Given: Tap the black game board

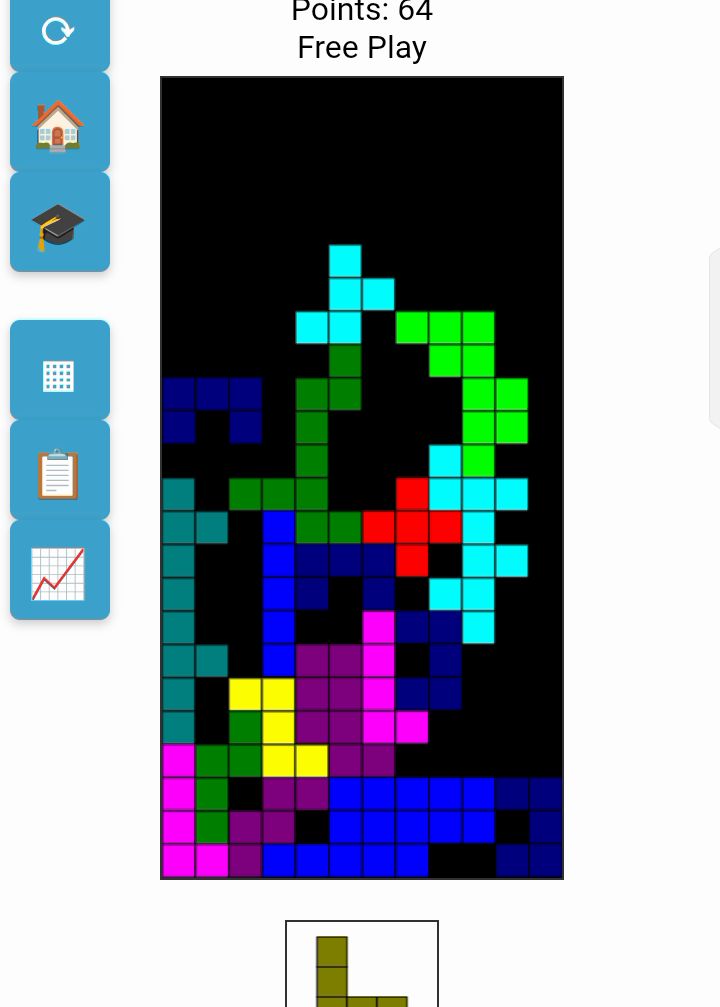Looking at the screenshot, I should click(x=362, y=478).
